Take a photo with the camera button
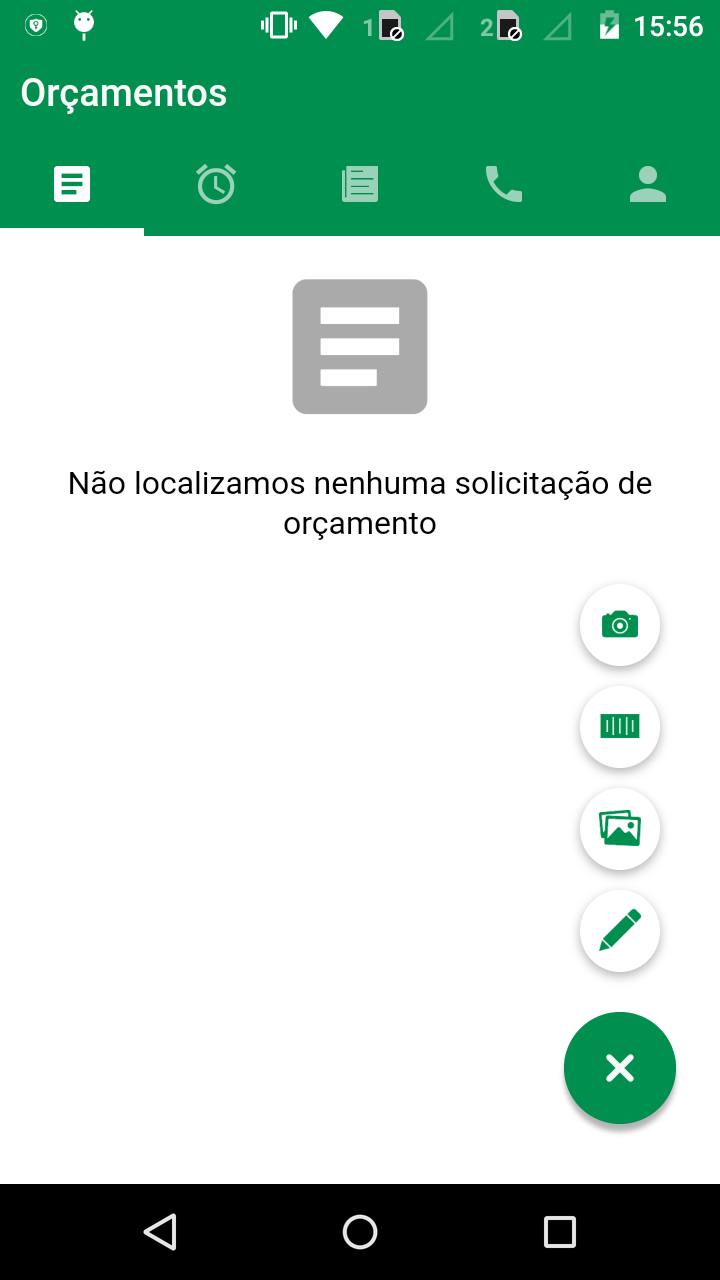This screenshot has height=1280, width=720. pyautogui.click(x=620, y=625)
